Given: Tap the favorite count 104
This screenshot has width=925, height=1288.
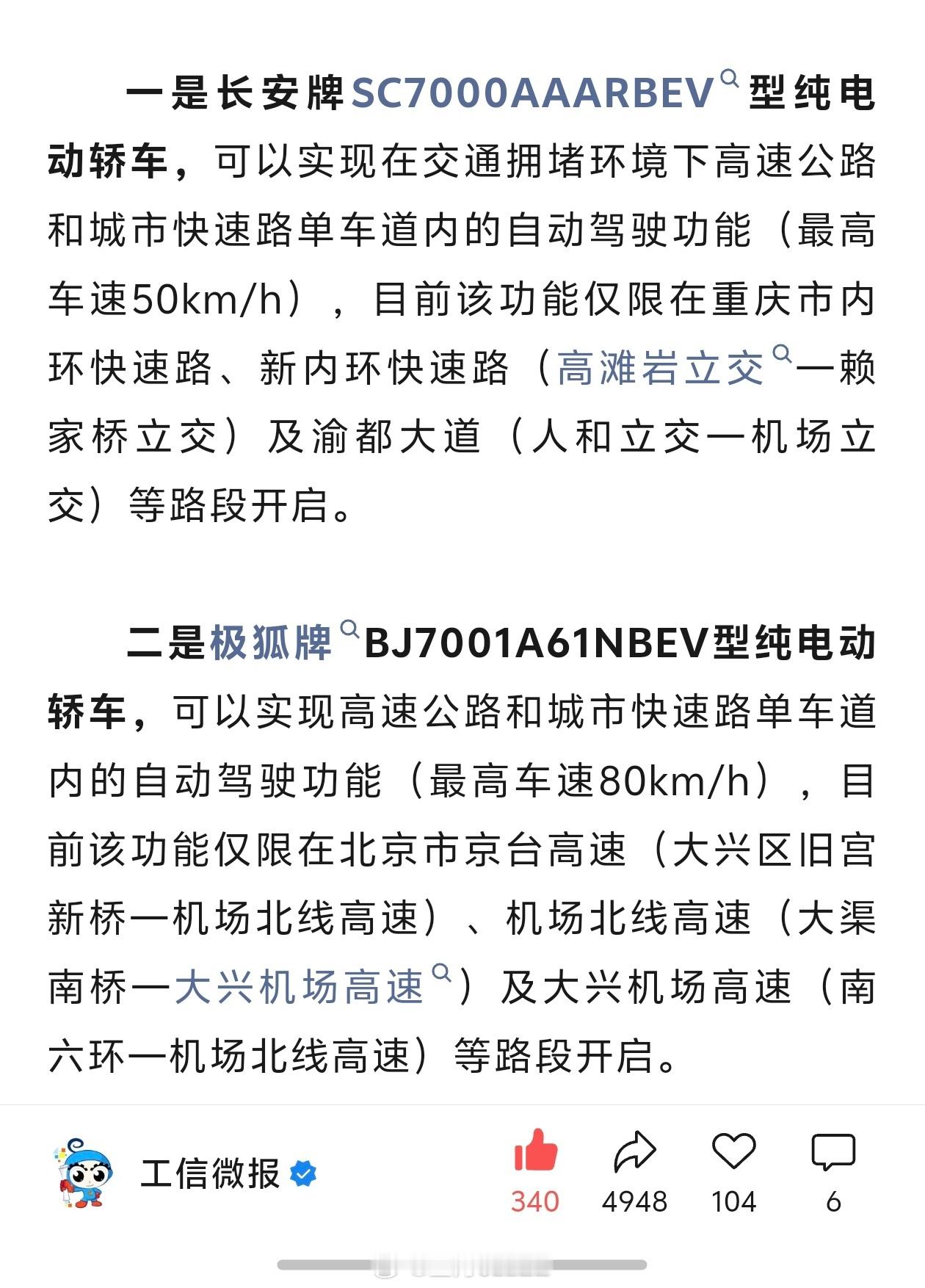Looking at the screenshot, I should [735, 1203].
